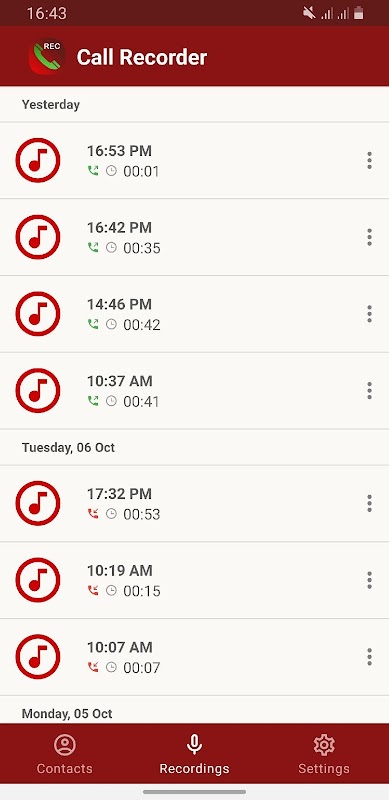Open more options for 16:42 PM recording
The image size is (389, 800).
(x=370, y=237)
